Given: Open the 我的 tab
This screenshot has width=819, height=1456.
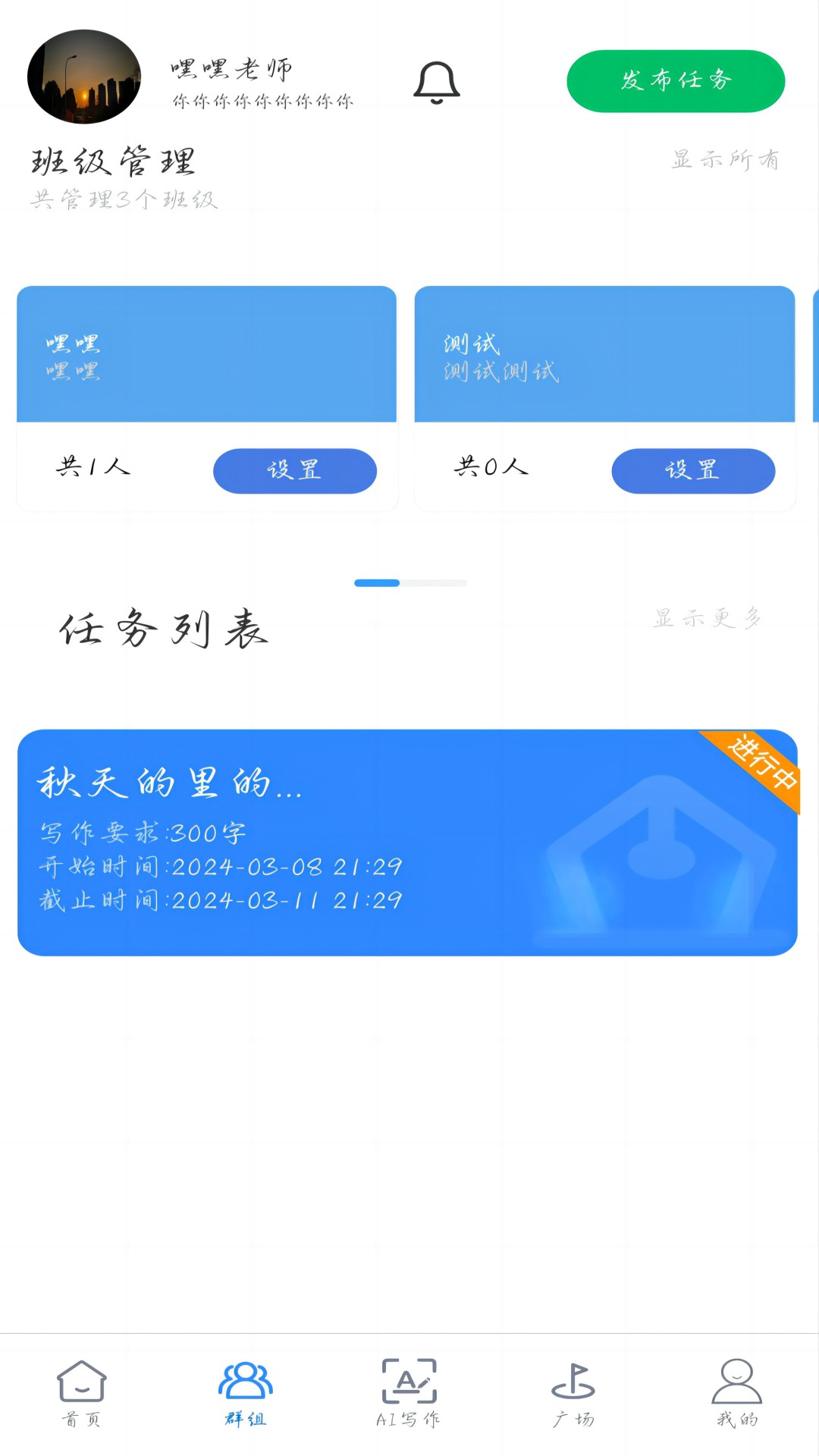Looking at the screenshot, I should tap(737, 1393).
